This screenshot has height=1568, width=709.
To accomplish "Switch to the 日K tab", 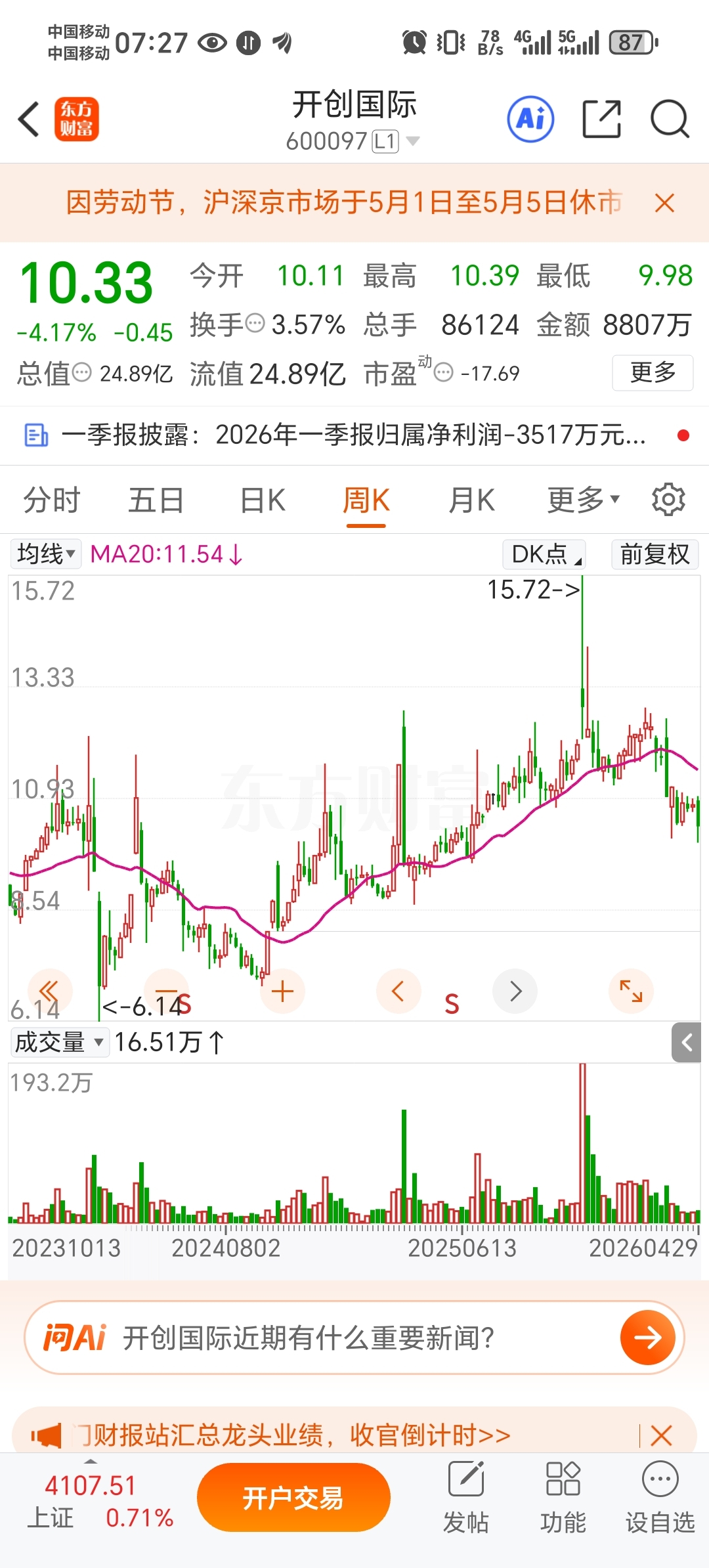I will pyautogui.click(x=263, y=500).
